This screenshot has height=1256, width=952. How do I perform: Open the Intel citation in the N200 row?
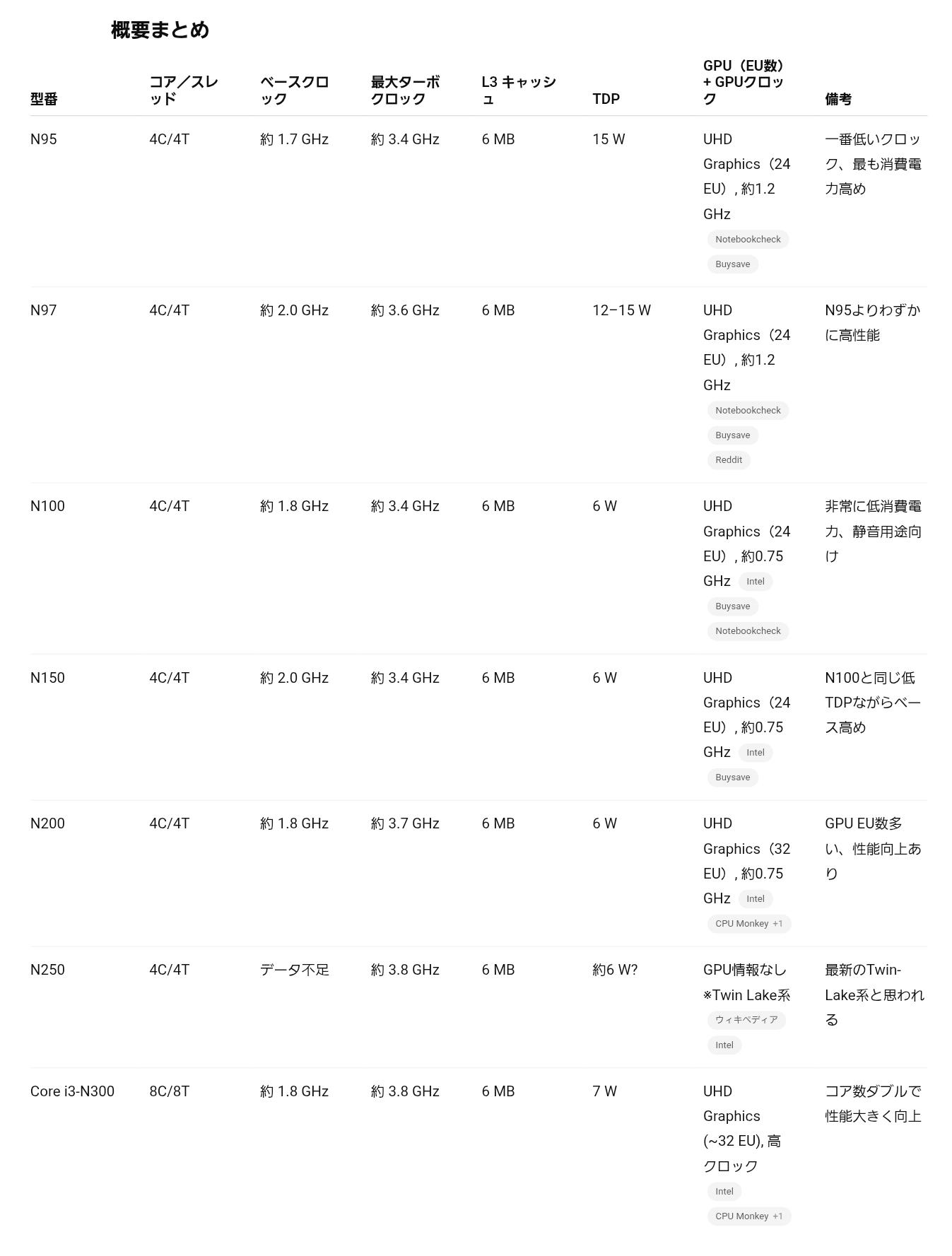click(x=755, y=899)
